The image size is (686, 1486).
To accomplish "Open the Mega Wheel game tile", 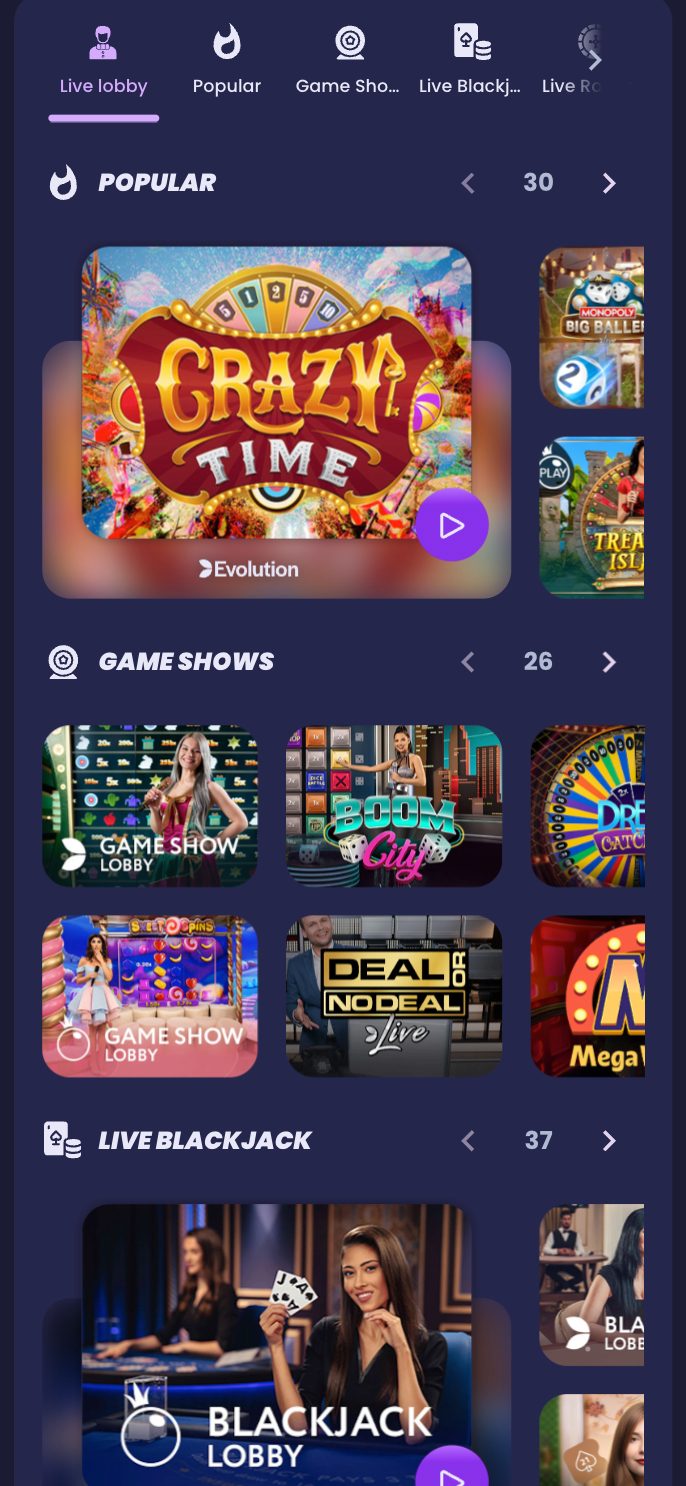I will [588, 996].
